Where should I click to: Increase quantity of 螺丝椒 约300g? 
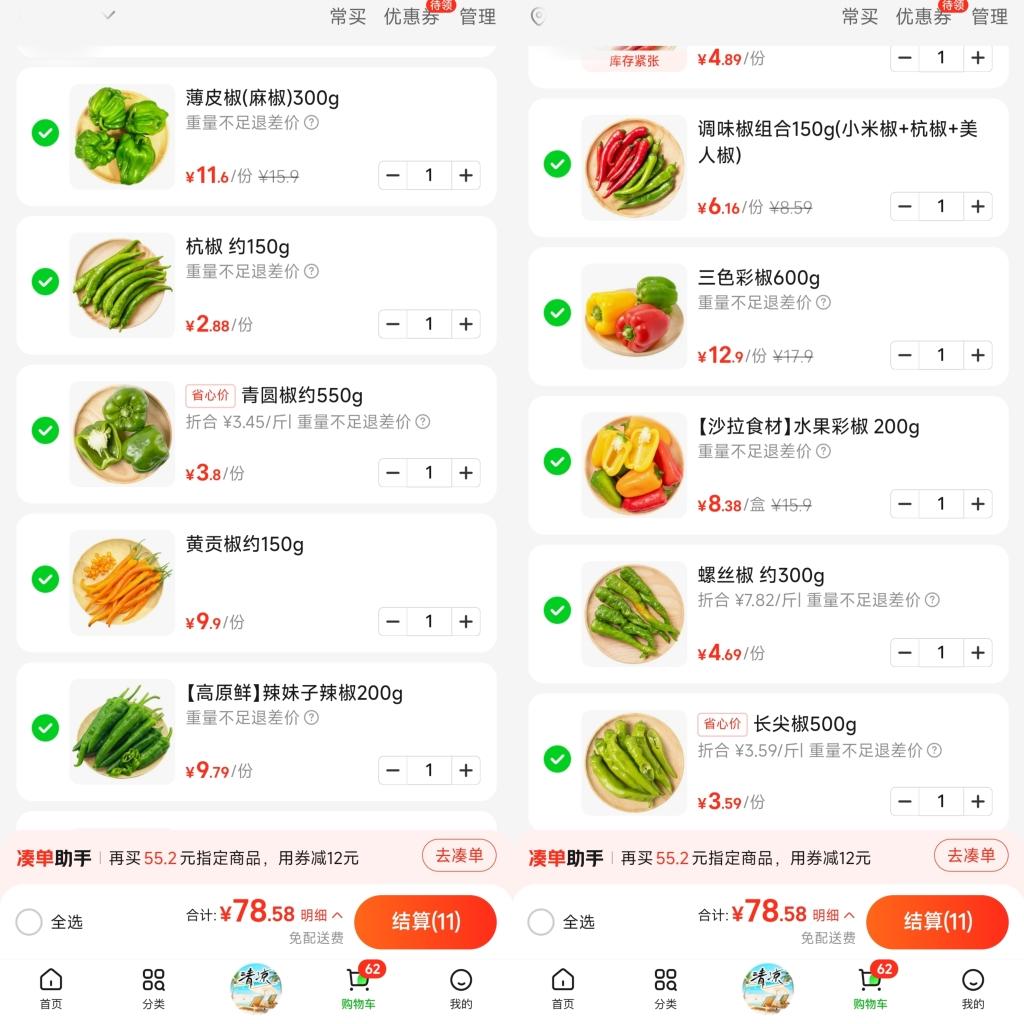(978, 653)
